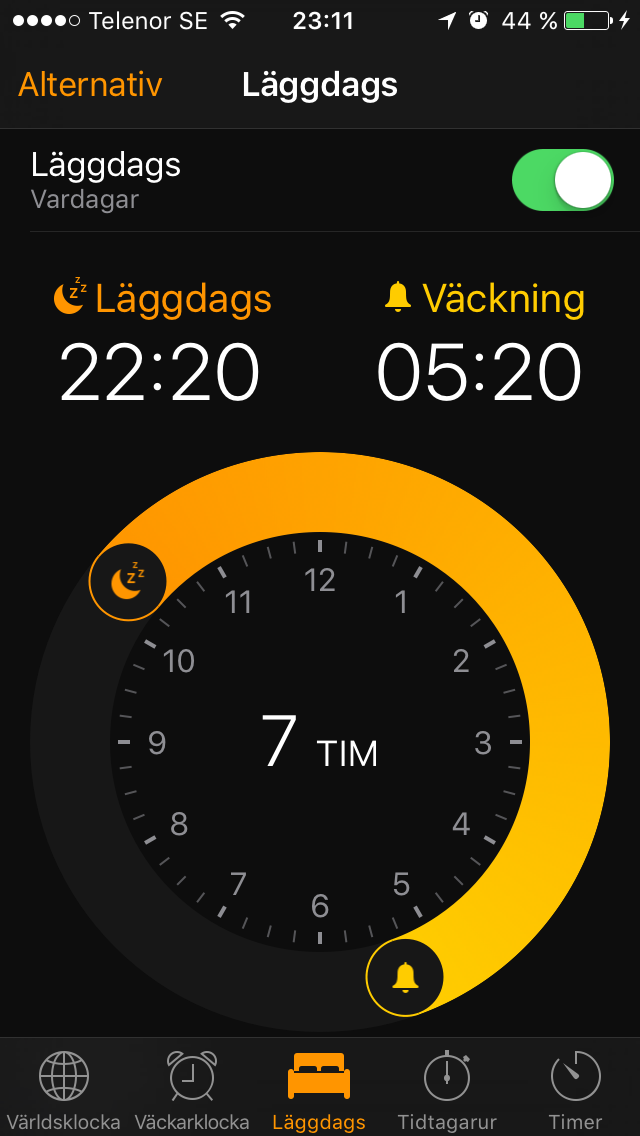Select the Läggdags tab

[319, 1090]
